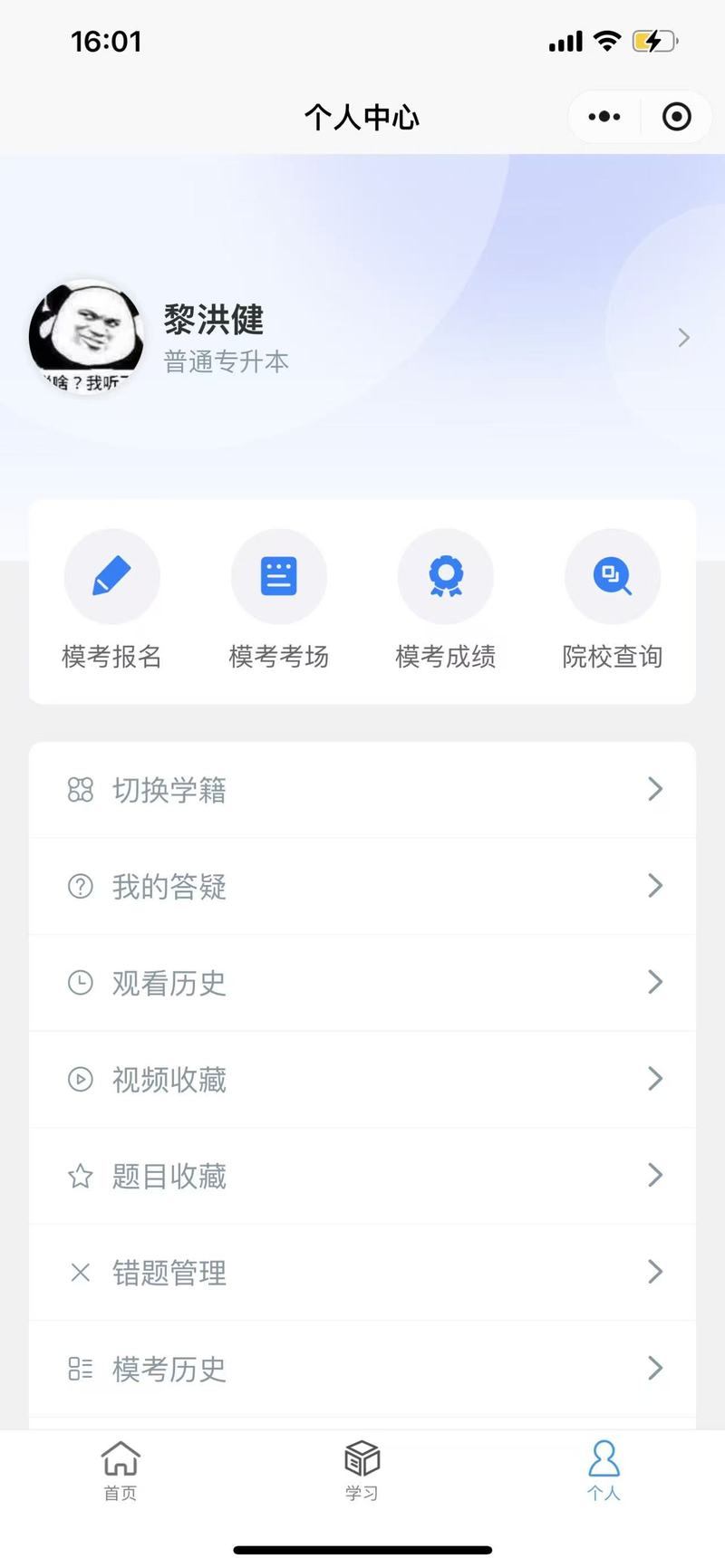Open the 黎洪健 profile details
725x1568 pixels.
point(362,338)
